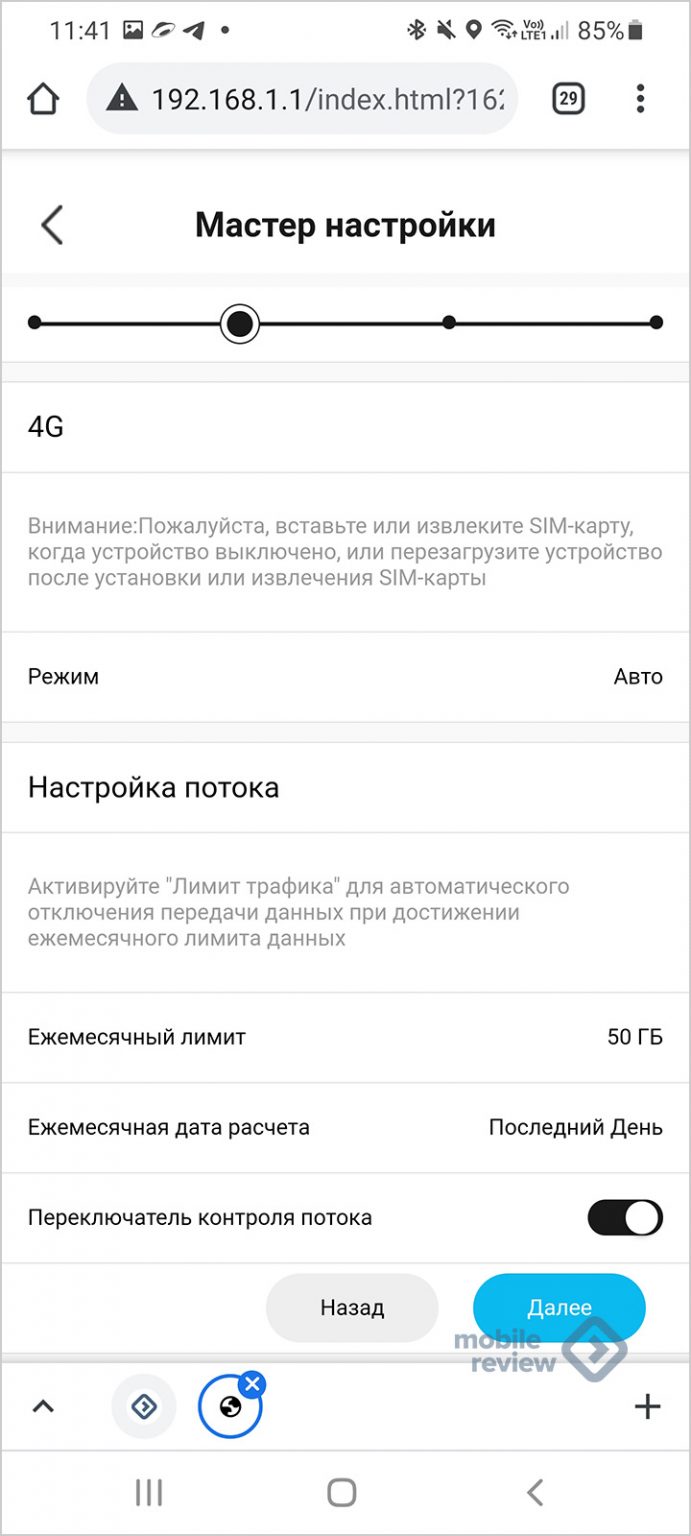The image size is (691, 1536).
Task: Open recent apps from navigation bar
Action: pyautogui.click(x=149, y=1493)
